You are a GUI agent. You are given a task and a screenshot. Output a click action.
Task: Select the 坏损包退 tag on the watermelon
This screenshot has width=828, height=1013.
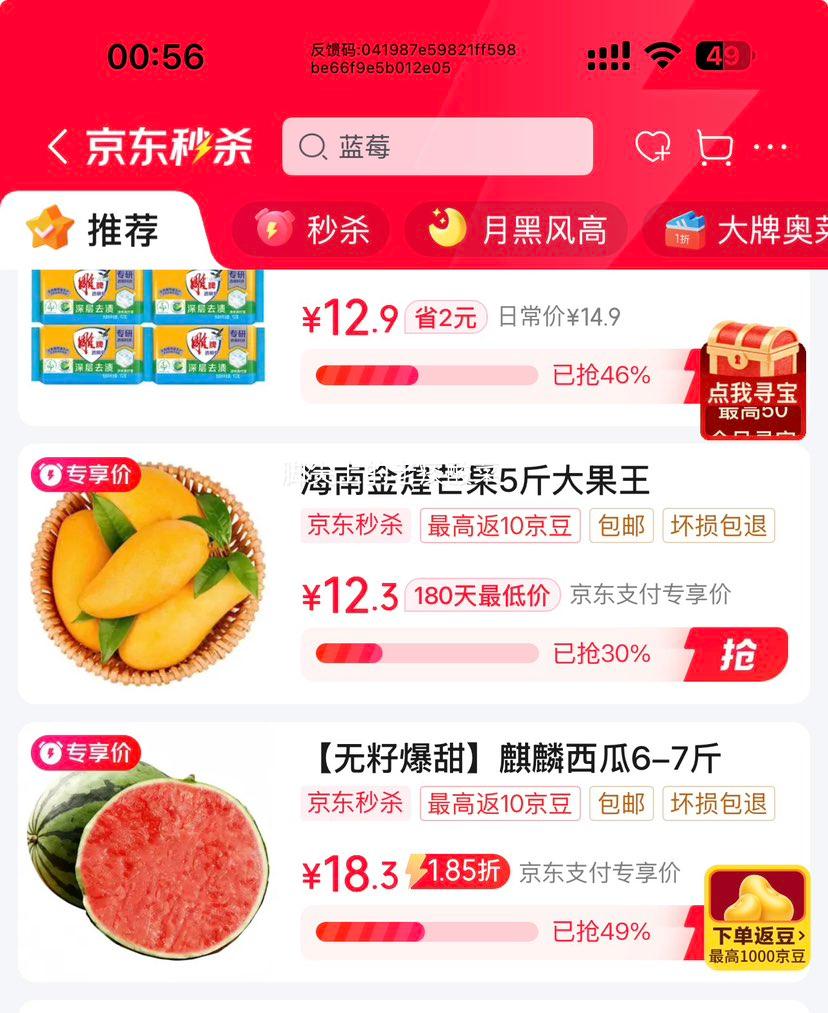tap(719, 805)
